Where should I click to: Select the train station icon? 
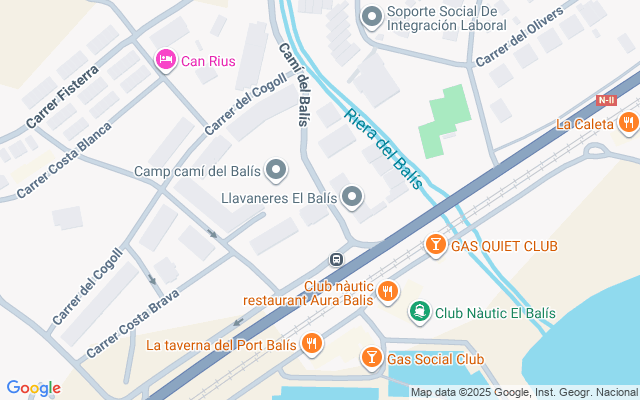point(337,259)
